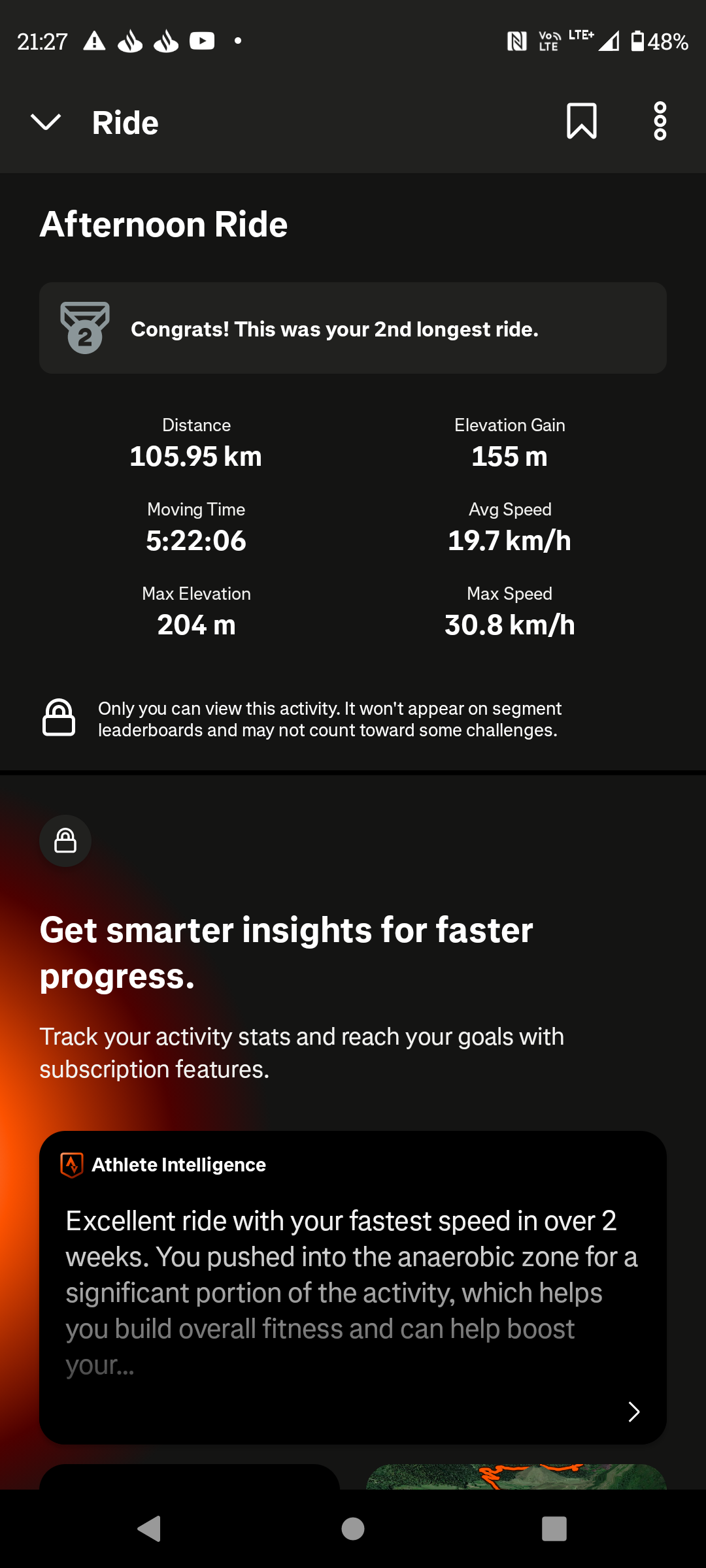Return to the home screen
The width and height of the screenshot is (706, 1568).
353,1529
